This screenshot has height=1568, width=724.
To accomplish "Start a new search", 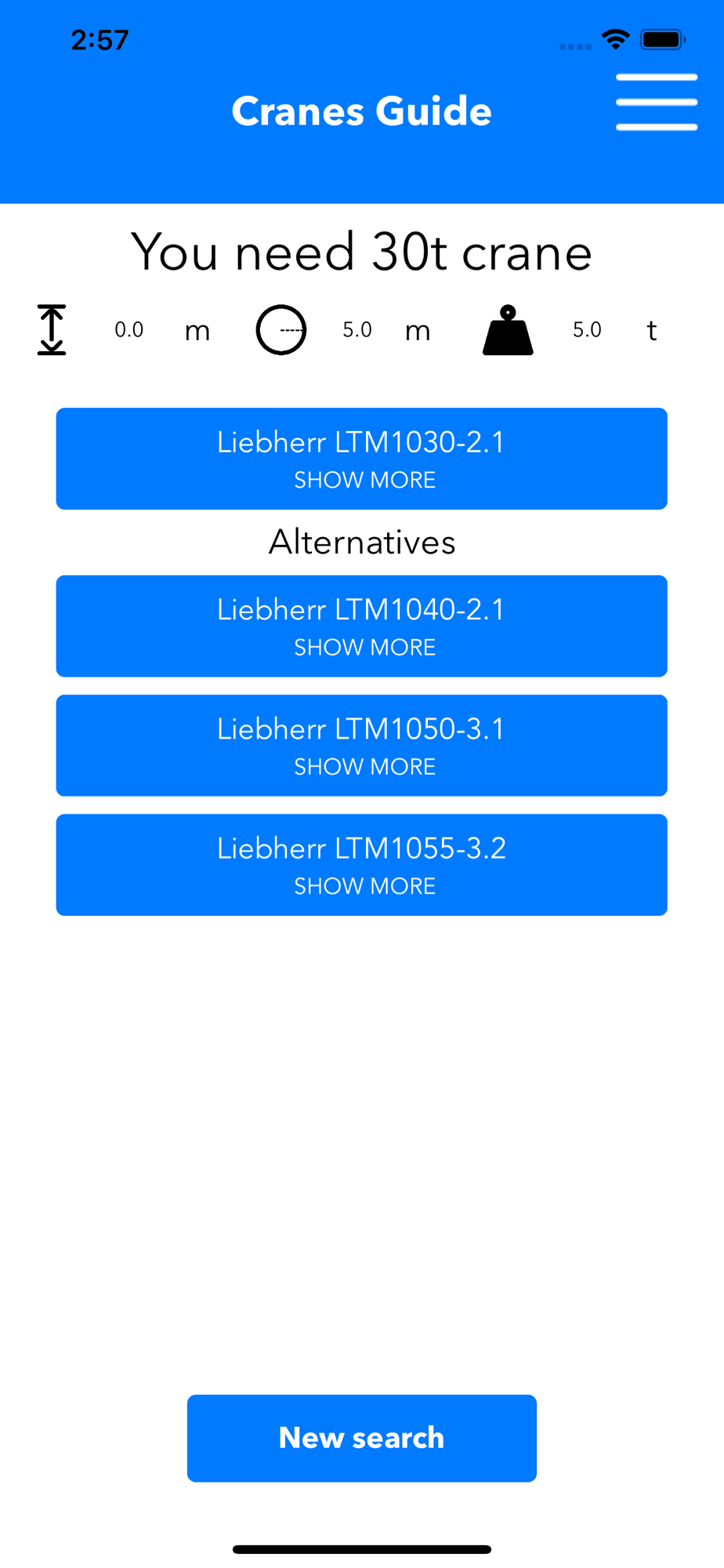I will 362,1438.
